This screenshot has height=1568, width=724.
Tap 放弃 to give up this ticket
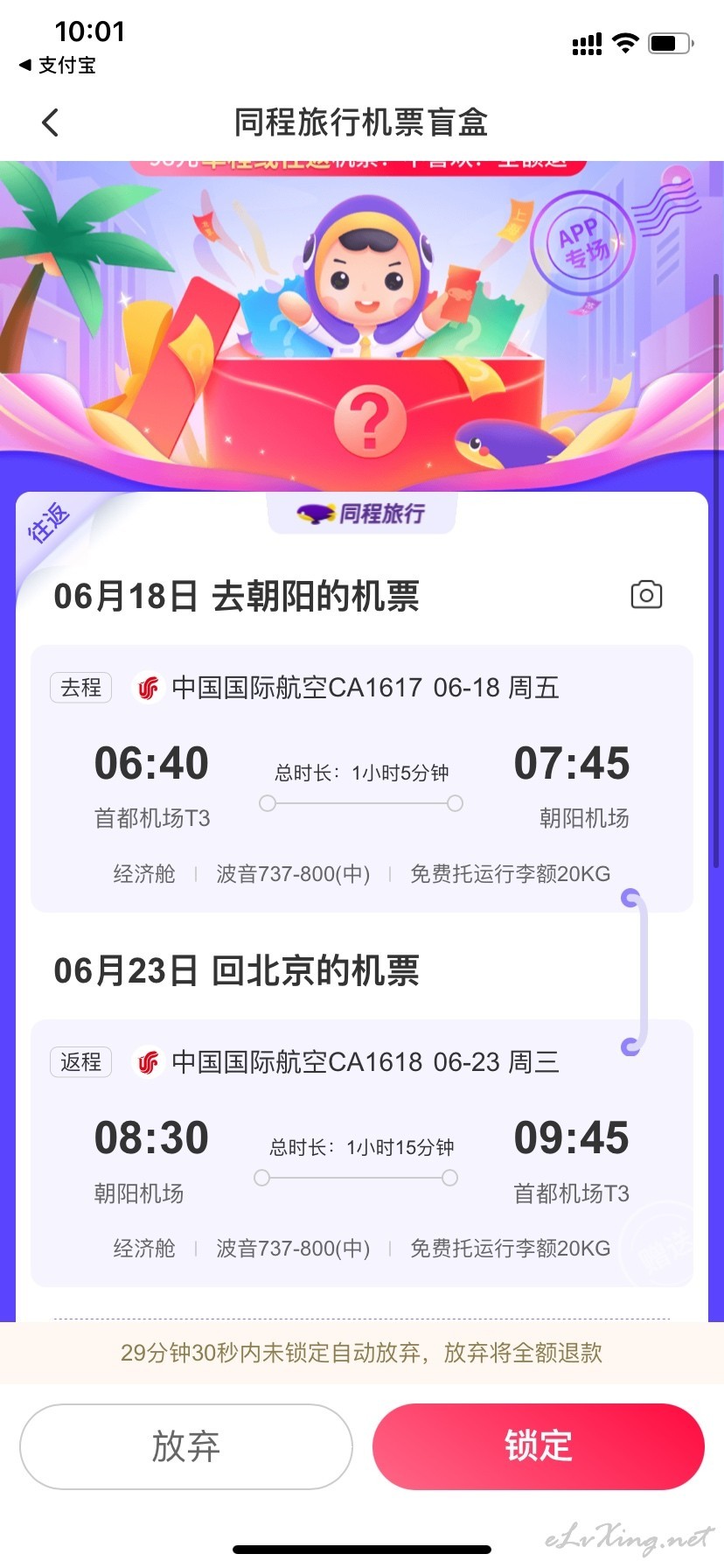(186, 1446)
